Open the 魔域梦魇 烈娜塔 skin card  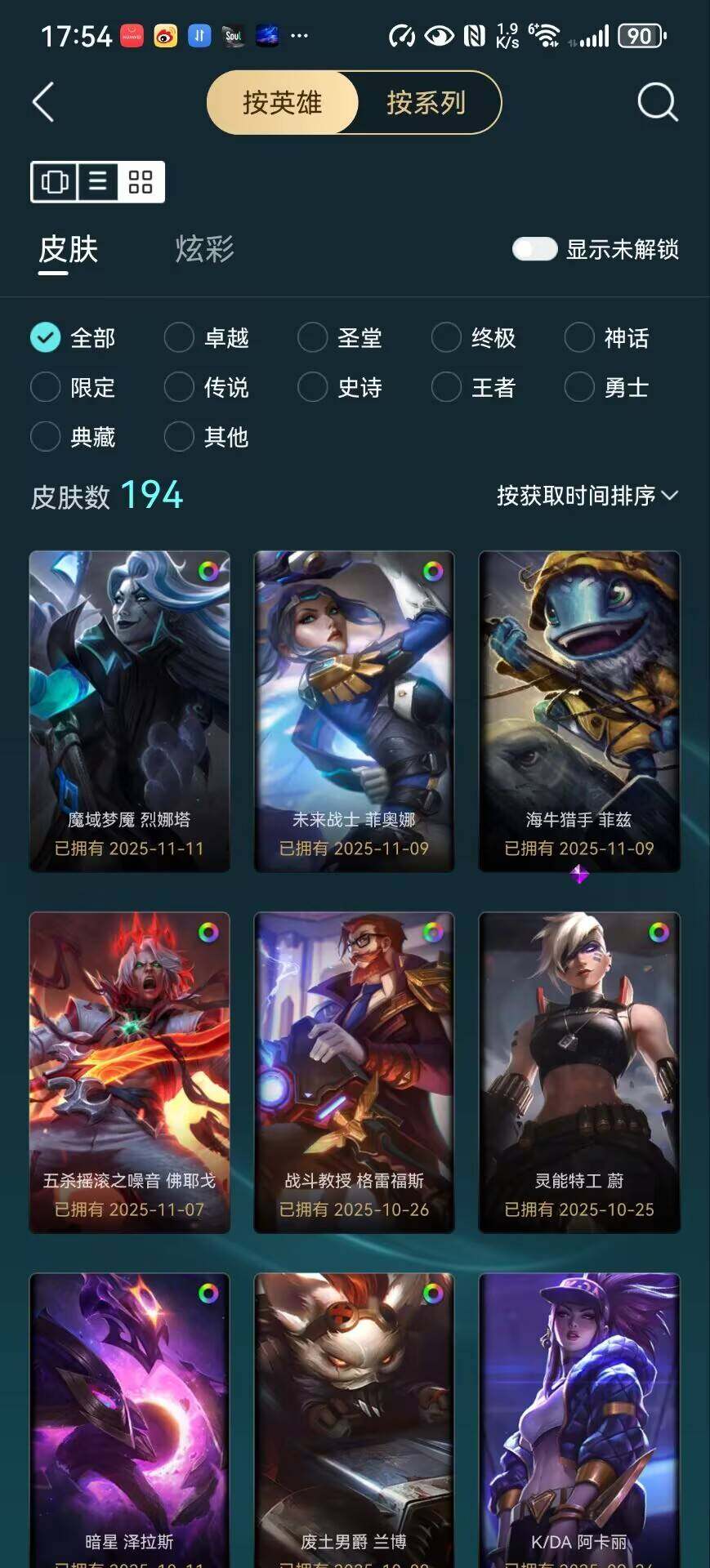pos(129,710)
